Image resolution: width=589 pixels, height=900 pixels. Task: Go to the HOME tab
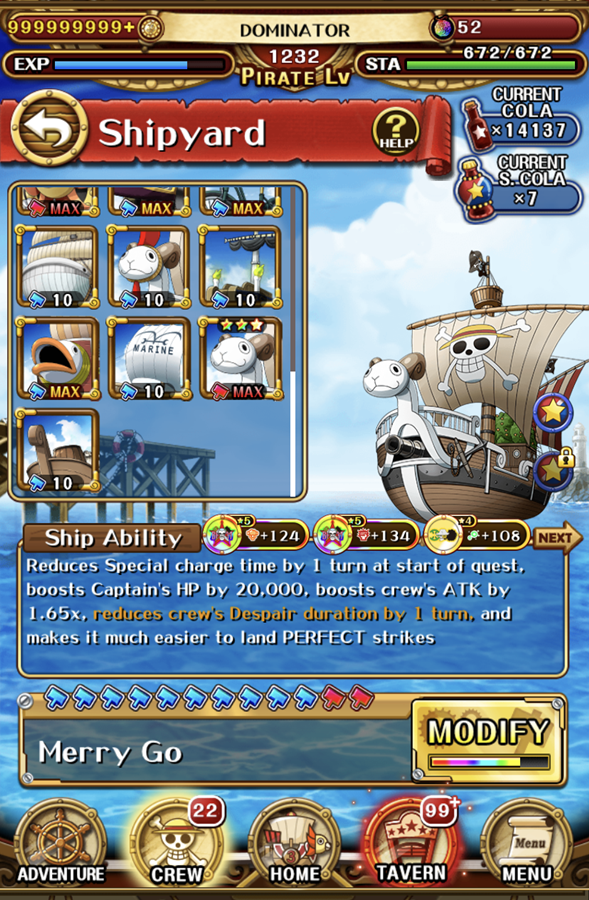point(294,845)
